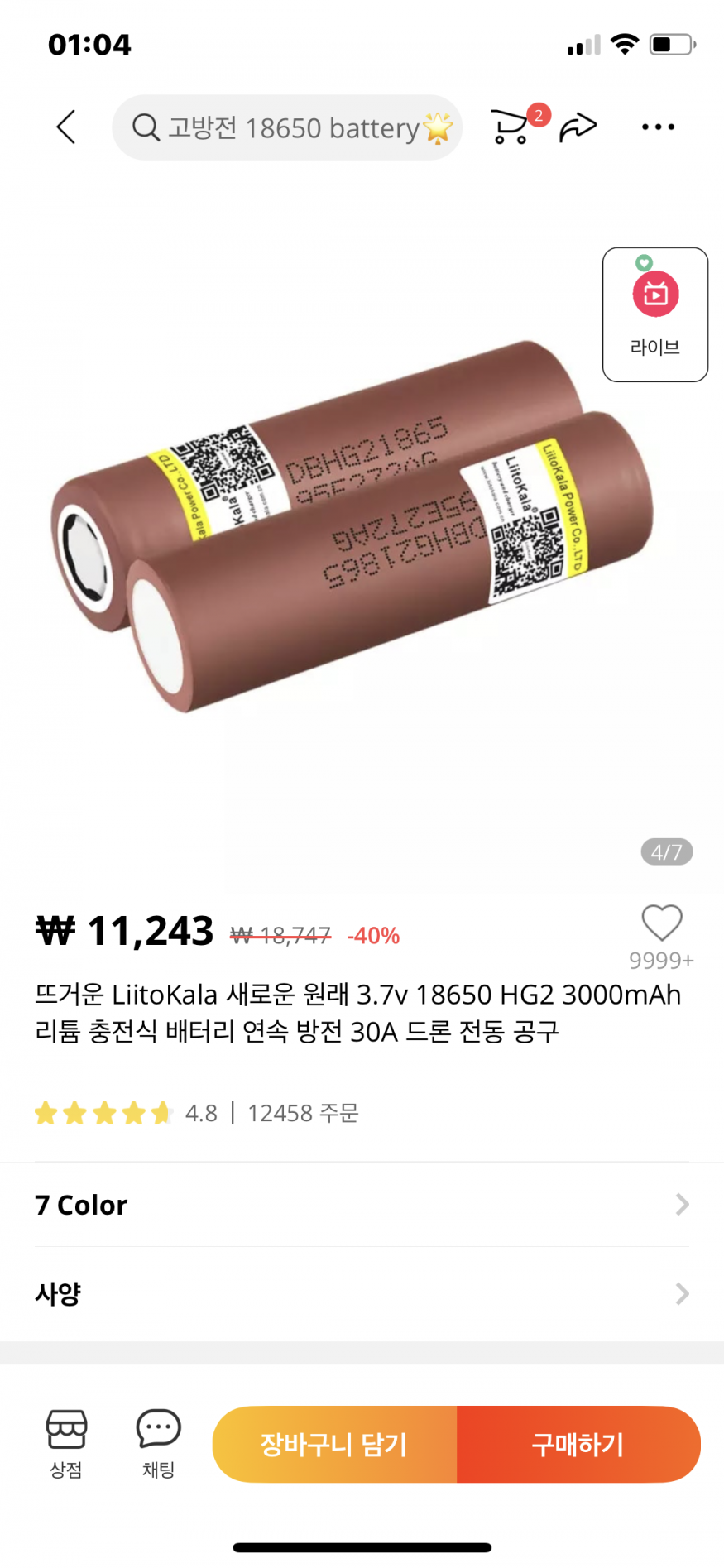Open the 사양 specifications row
The image size is (724, 1568).
(x=362, y=1293)
